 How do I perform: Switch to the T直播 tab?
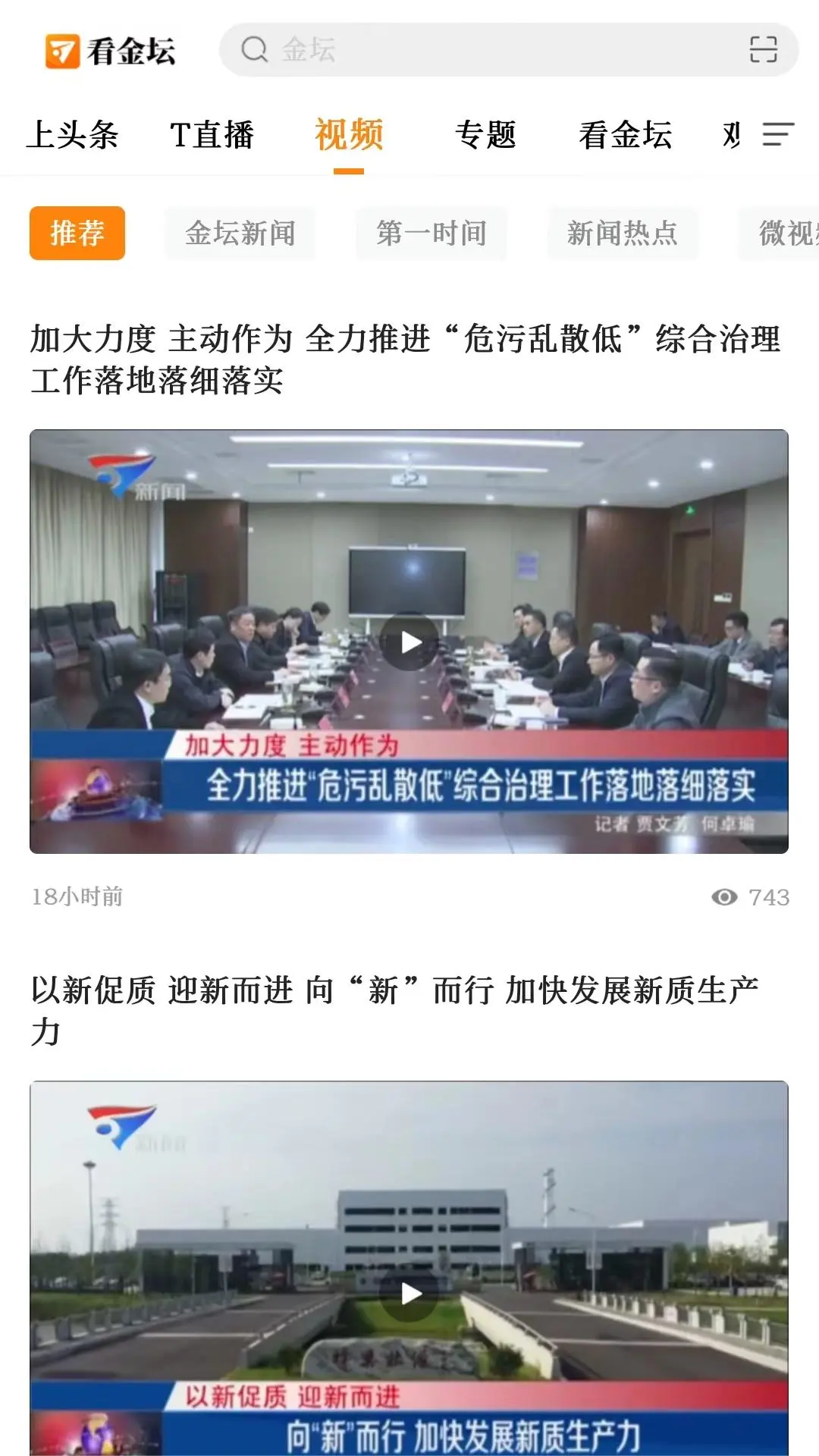(x=212, y=136)
